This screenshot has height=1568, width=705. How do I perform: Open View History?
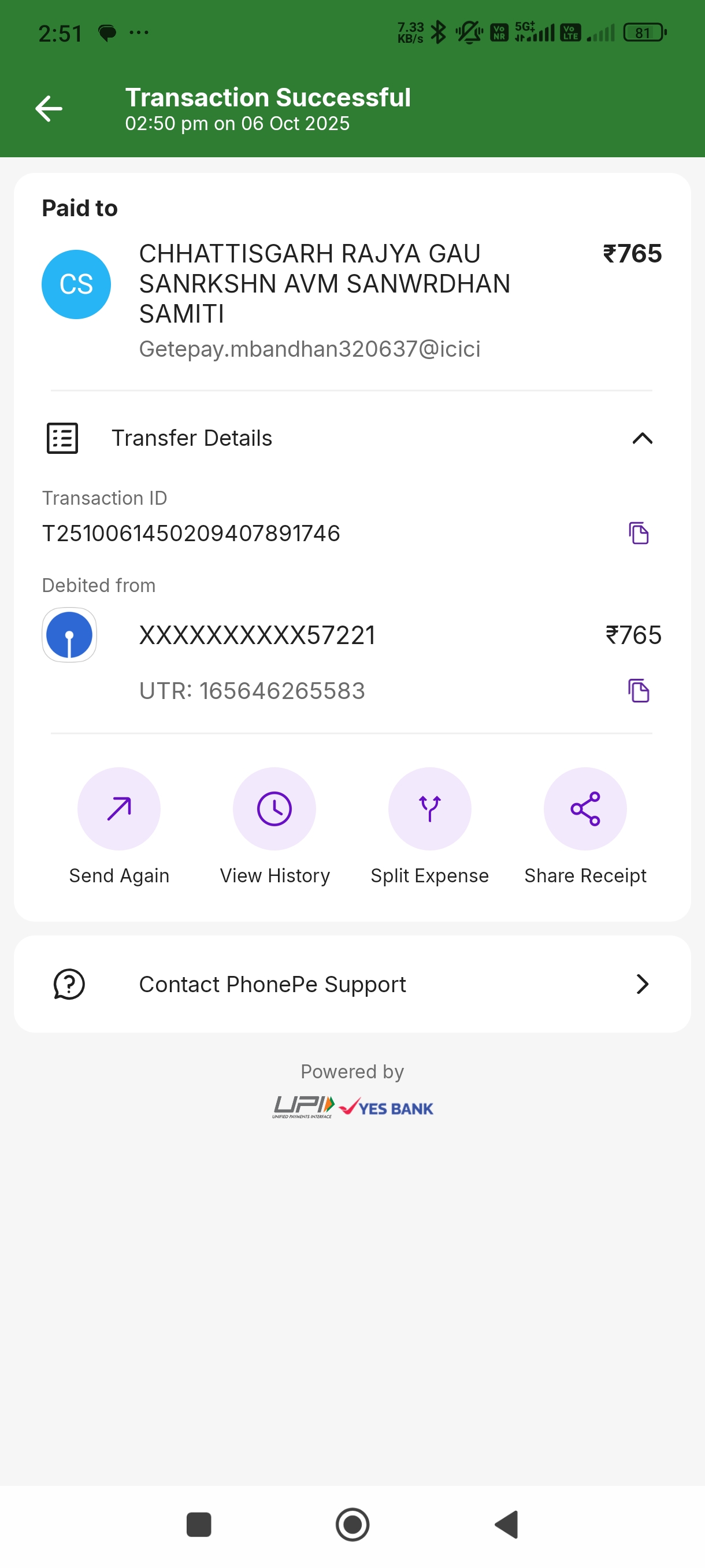[274, 809]
